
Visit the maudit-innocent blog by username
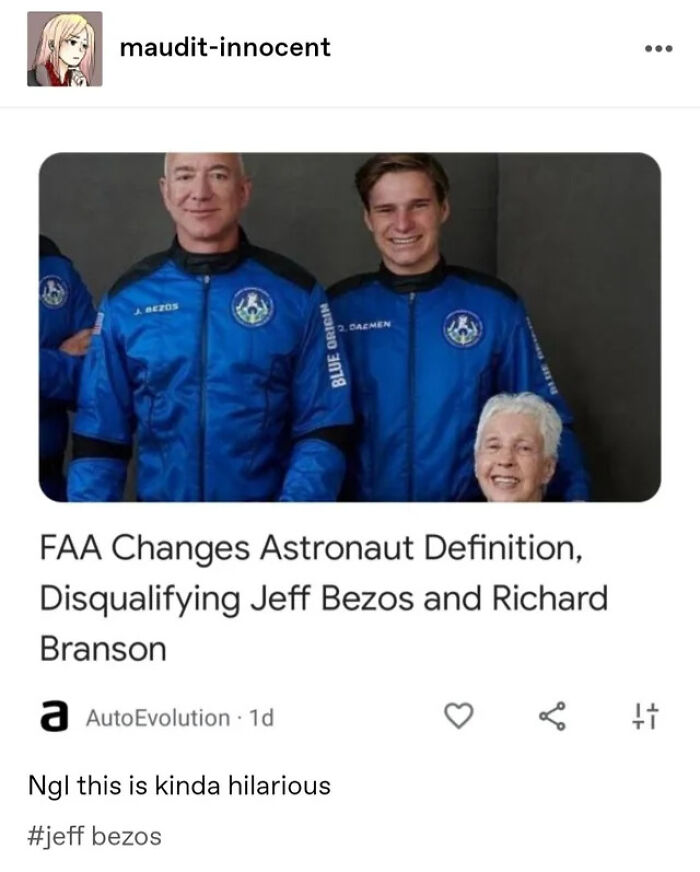coord(224,47)
